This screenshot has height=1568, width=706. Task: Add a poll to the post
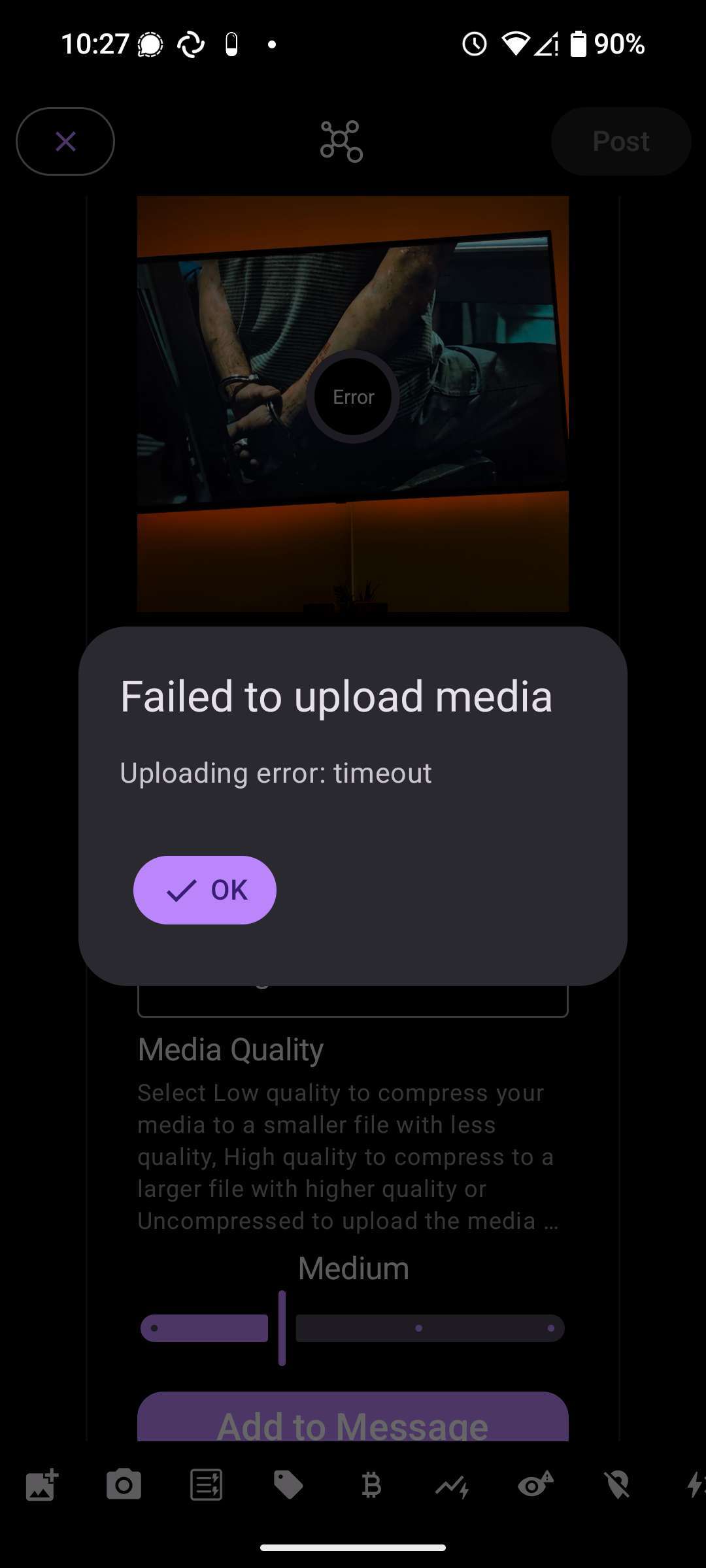pyautogui.click(x=207, y=1486)
